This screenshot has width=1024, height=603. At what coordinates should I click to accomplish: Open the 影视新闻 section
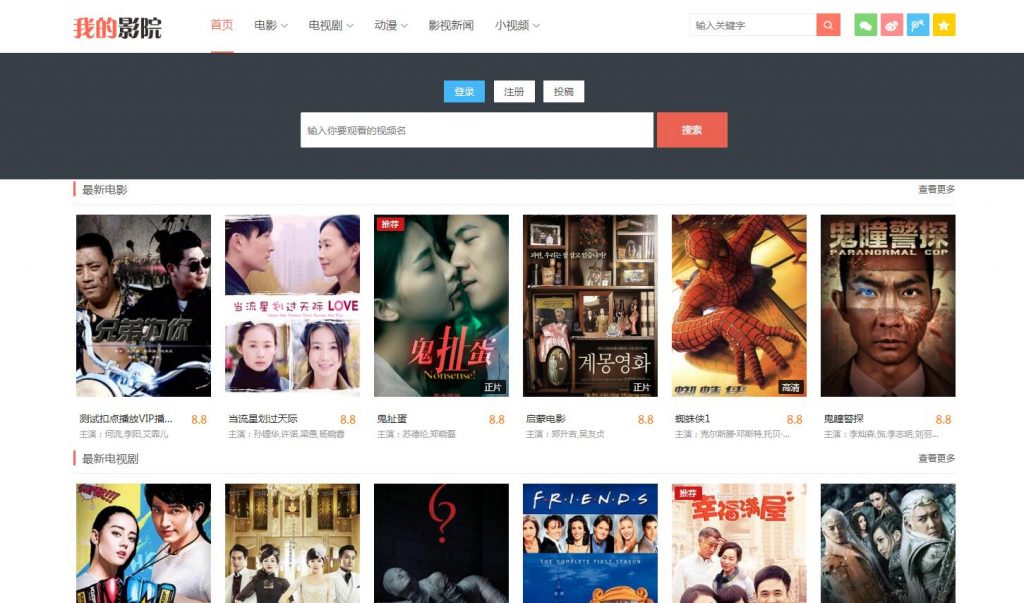451,25
